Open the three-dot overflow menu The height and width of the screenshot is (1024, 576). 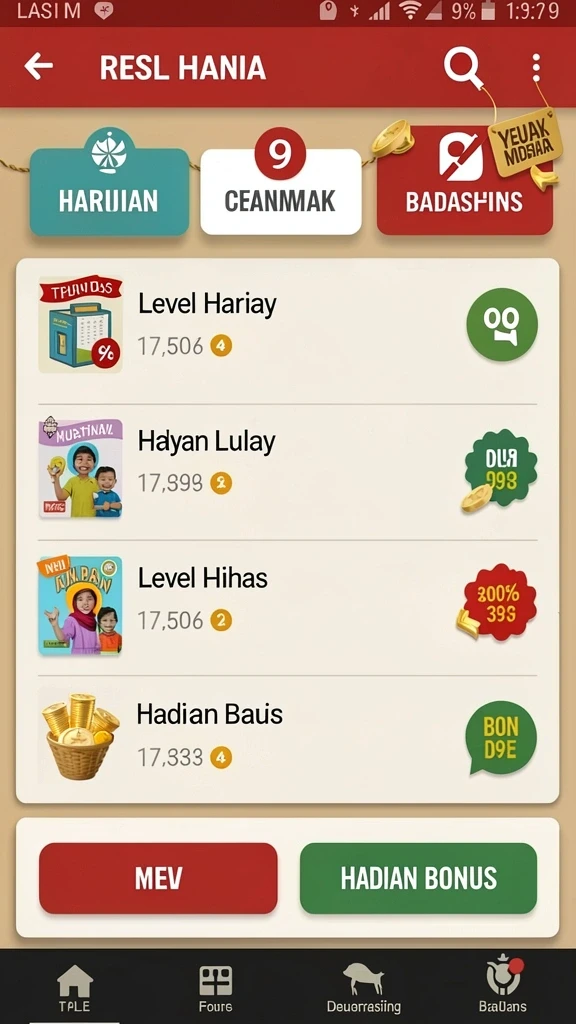(536, 67)
